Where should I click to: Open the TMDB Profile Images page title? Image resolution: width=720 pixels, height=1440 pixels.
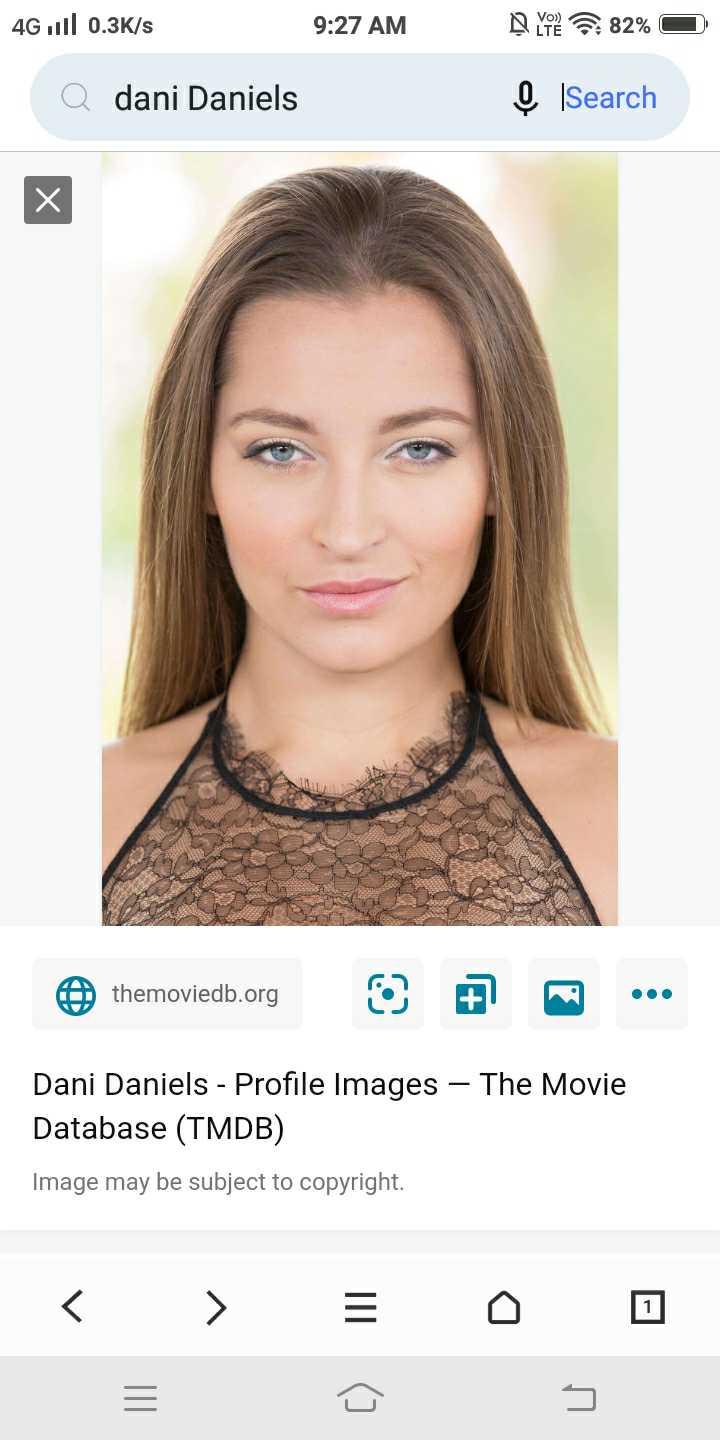click(x=330, y=1106)
